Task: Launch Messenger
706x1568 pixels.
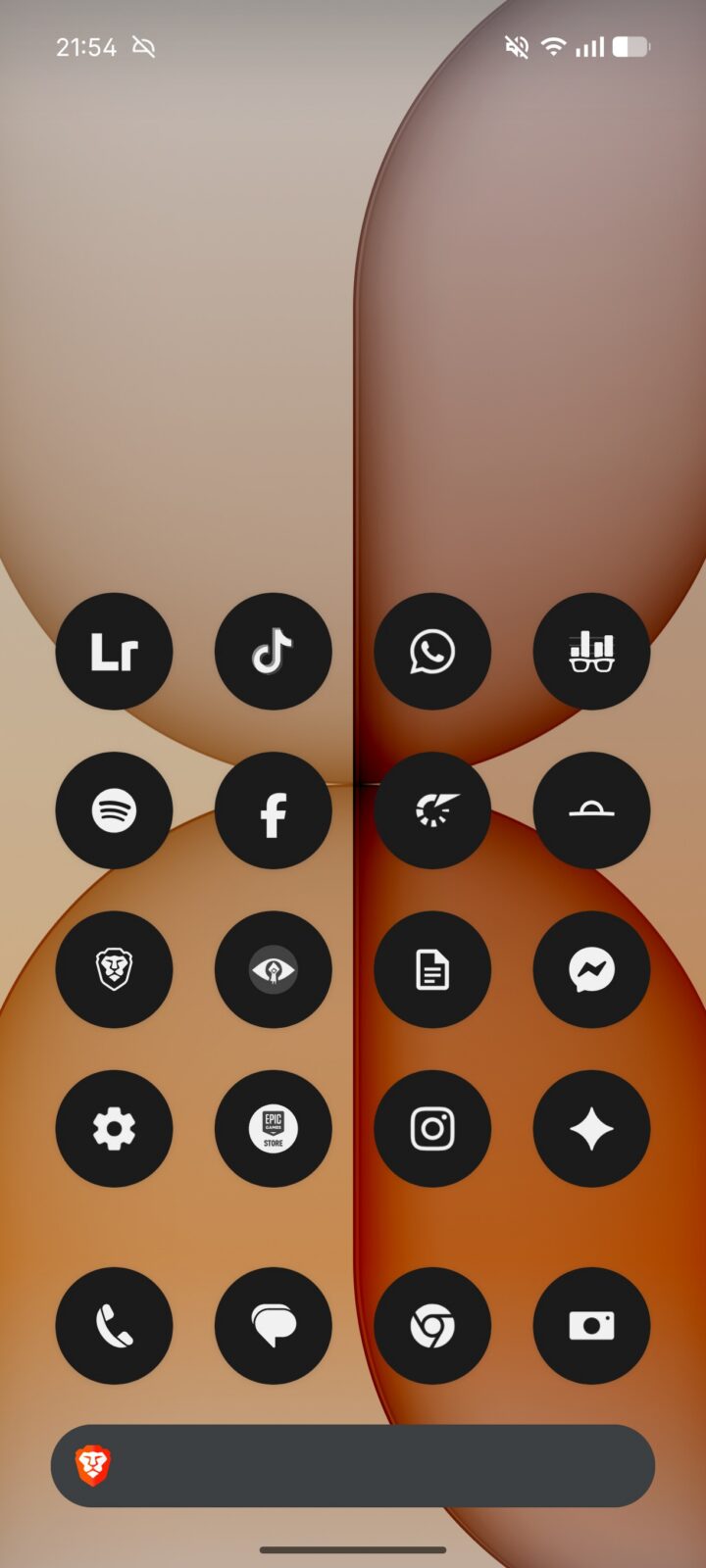Action: point(591,969)
